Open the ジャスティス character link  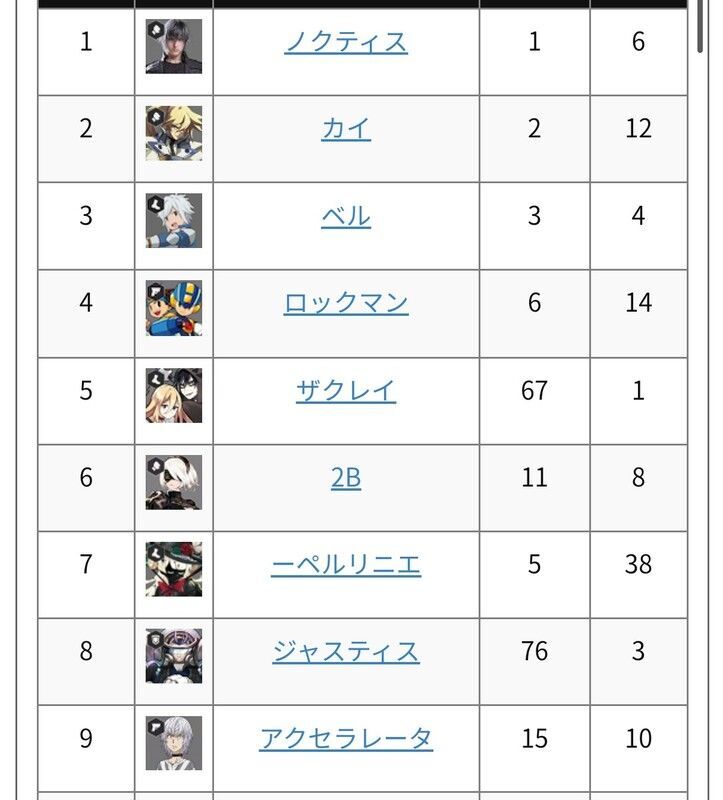[346, 652]
